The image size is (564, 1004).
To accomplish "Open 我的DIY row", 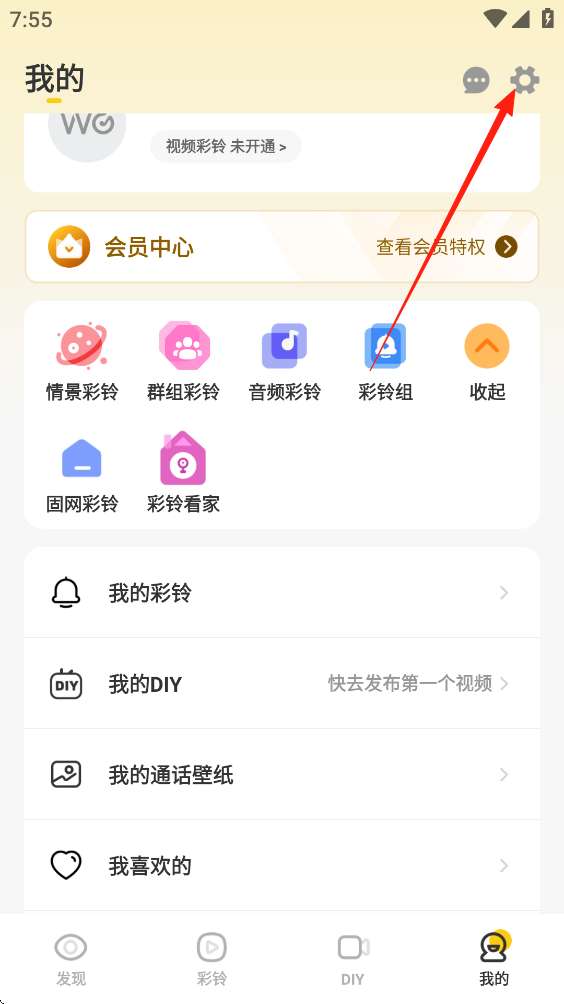I will pos(282,684).
